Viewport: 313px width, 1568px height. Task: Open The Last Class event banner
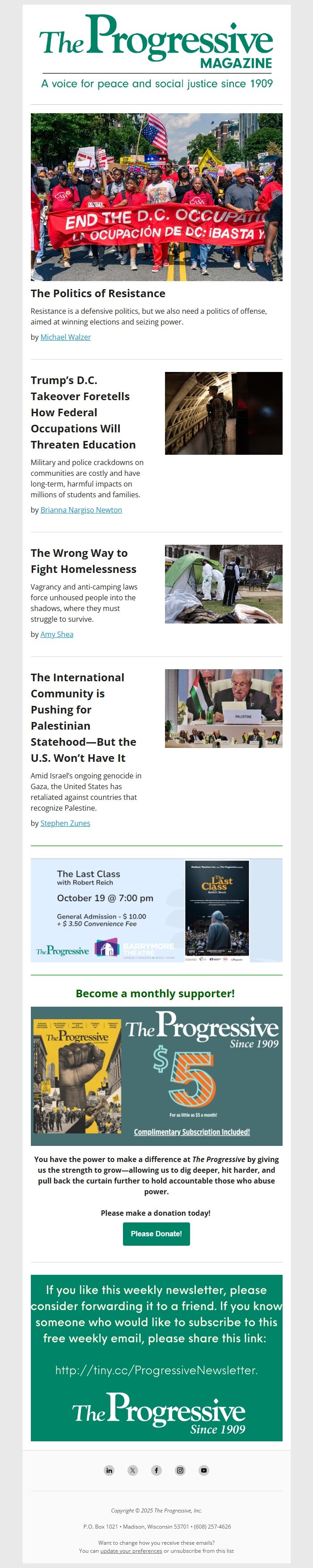[x=156, y=910]
